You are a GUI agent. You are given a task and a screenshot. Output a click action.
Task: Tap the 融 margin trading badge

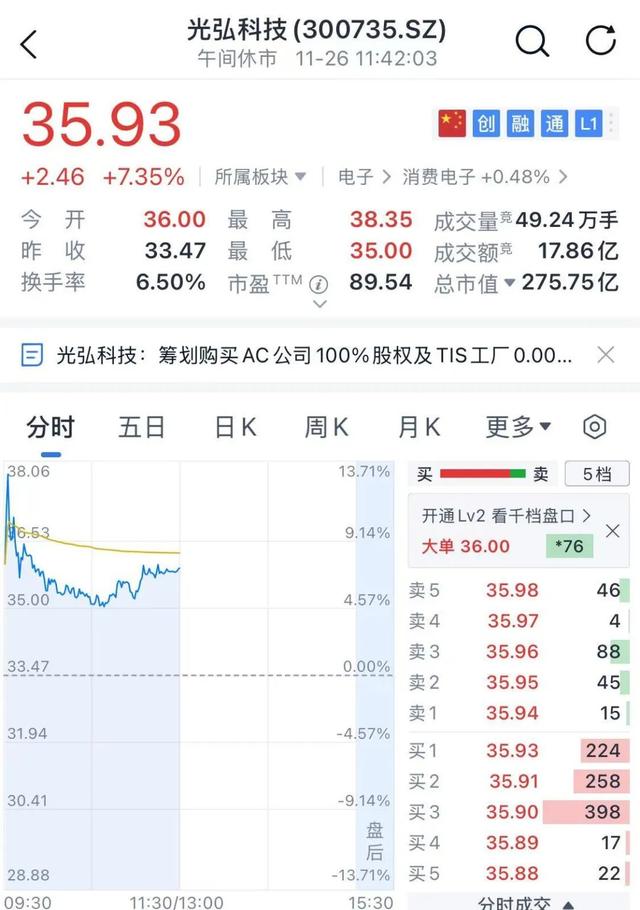(519, 124)
